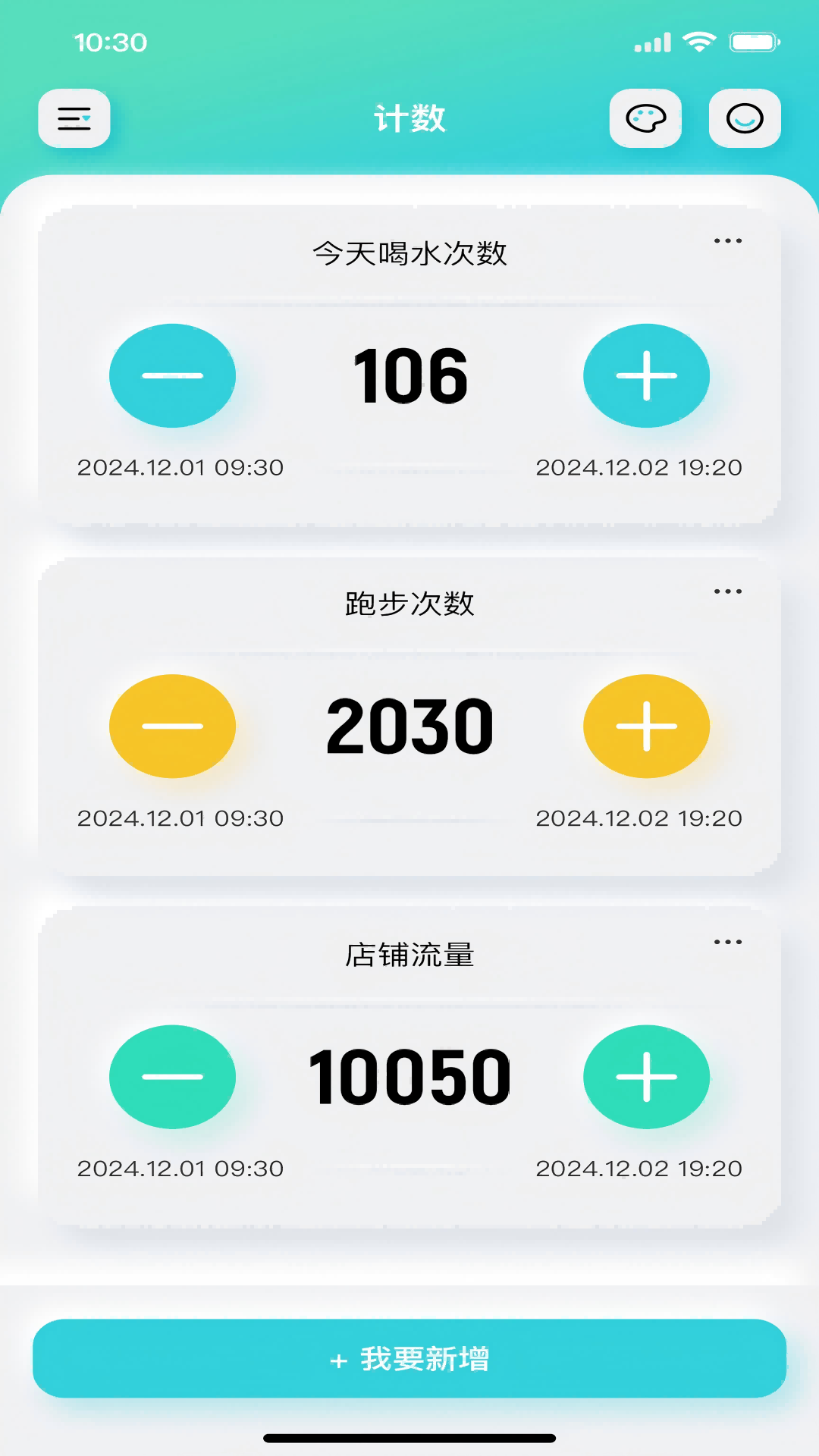The height and width of the screenshot is (1456, 819).
Task: Decrement the 今天喝水次数 counter
Action: [172, 375]
